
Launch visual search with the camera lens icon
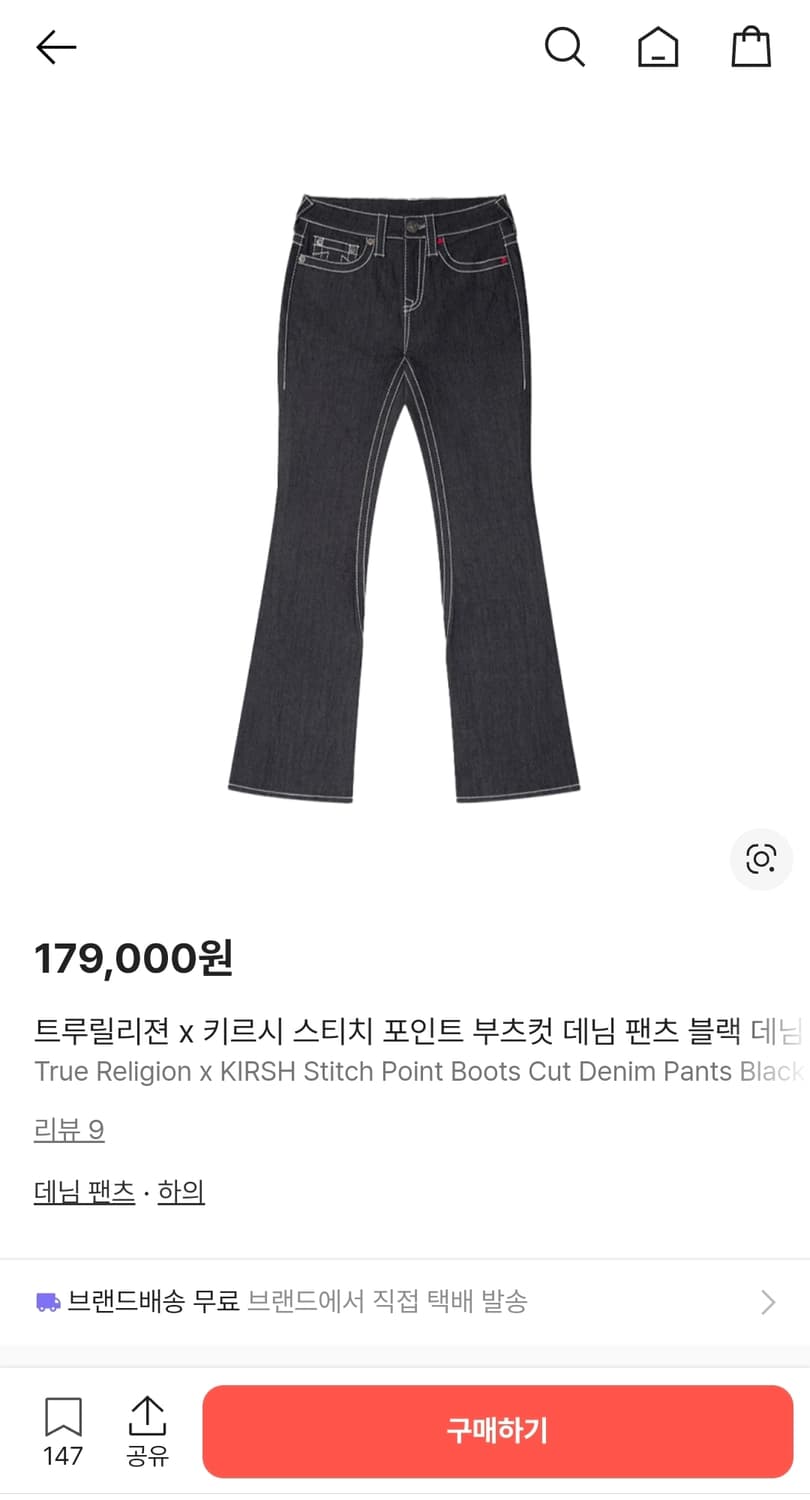pos(761,859)
